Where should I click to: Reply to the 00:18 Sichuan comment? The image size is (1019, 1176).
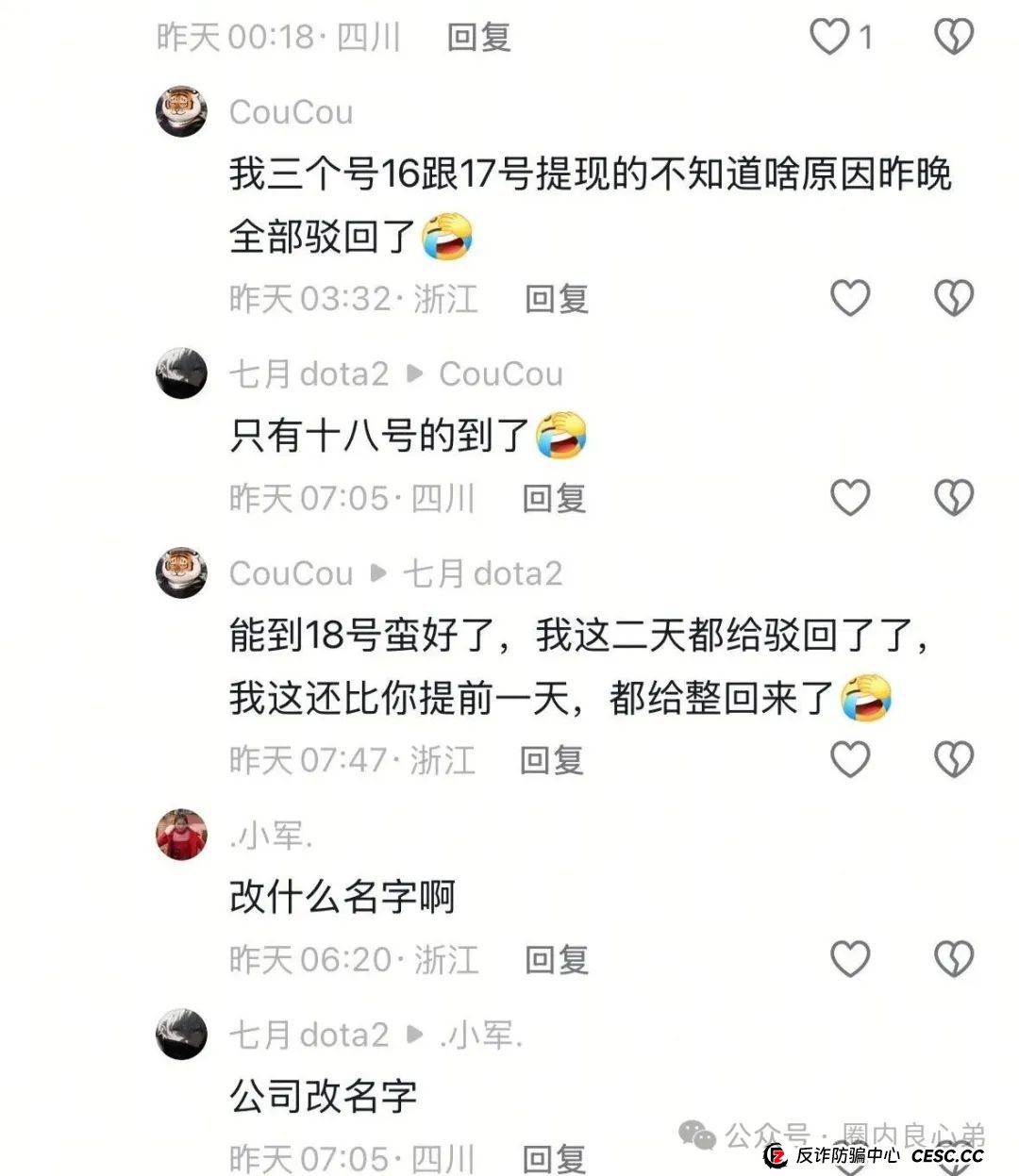[478, 38]
